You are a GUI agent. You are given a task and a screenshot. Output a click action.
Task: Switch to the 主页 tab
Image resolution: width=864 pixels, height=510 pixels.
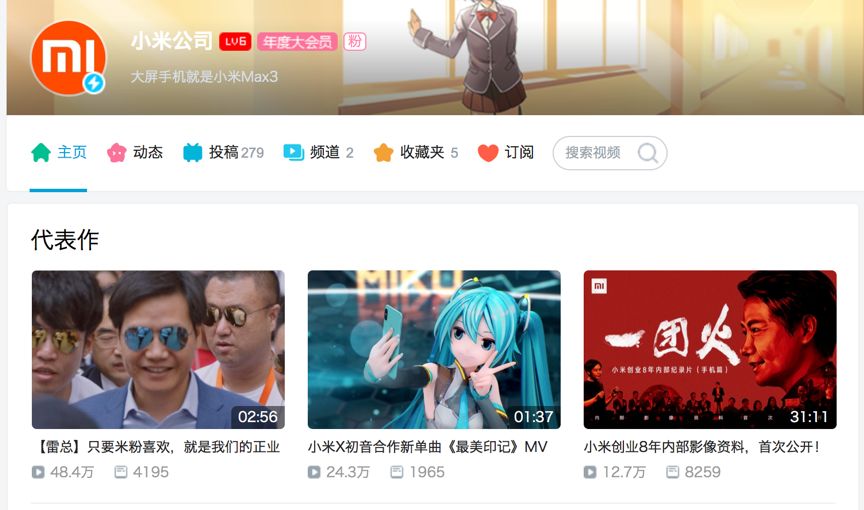[x=59, y=153]
